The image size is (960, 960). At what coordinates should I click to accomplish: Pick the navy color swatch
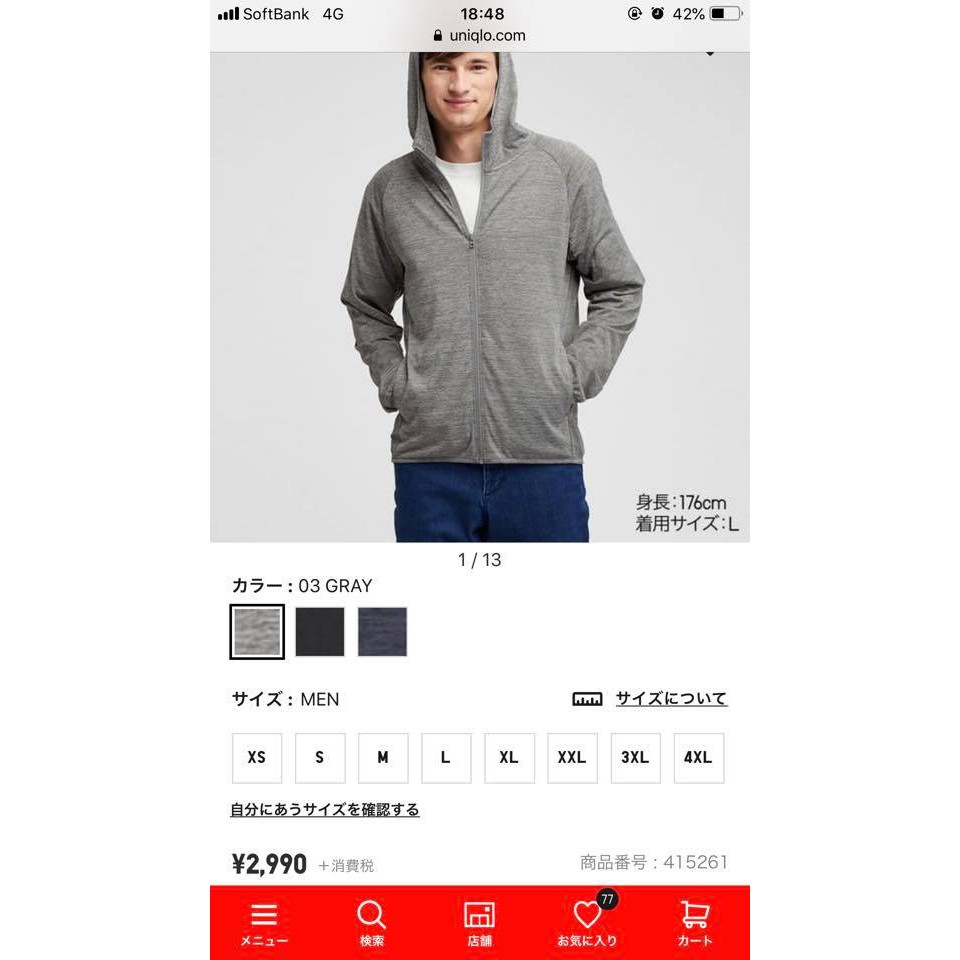382,632
